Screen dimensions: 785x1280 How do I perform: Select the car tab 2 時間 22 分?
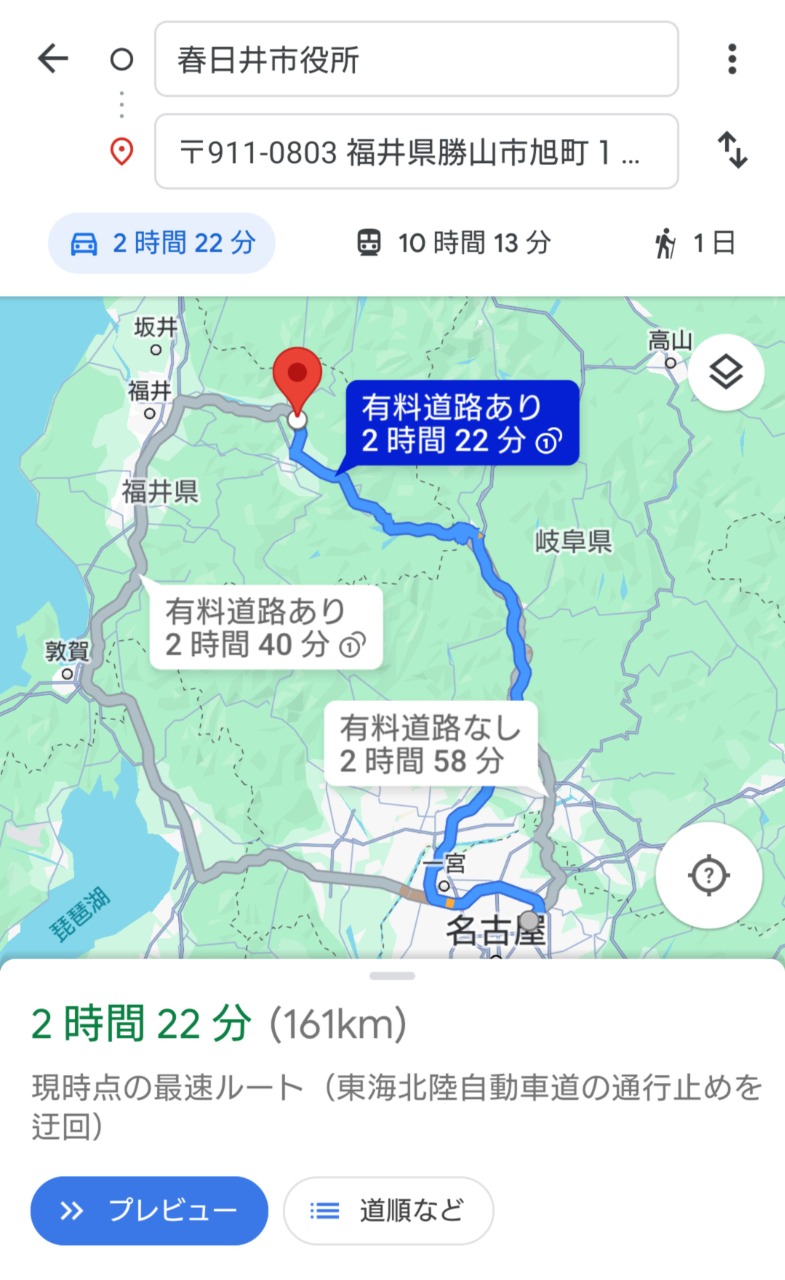tap(162, 243)
